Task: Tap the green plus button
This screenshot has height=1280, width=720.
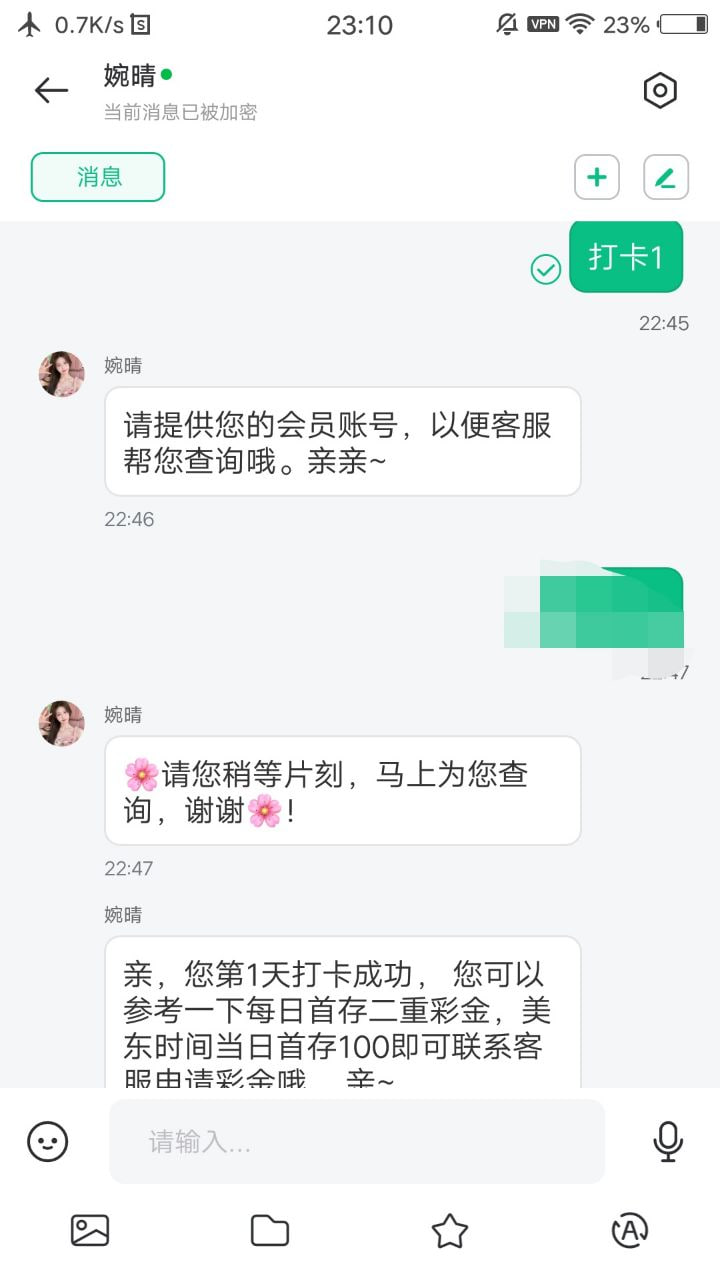Action: [597, 178]
